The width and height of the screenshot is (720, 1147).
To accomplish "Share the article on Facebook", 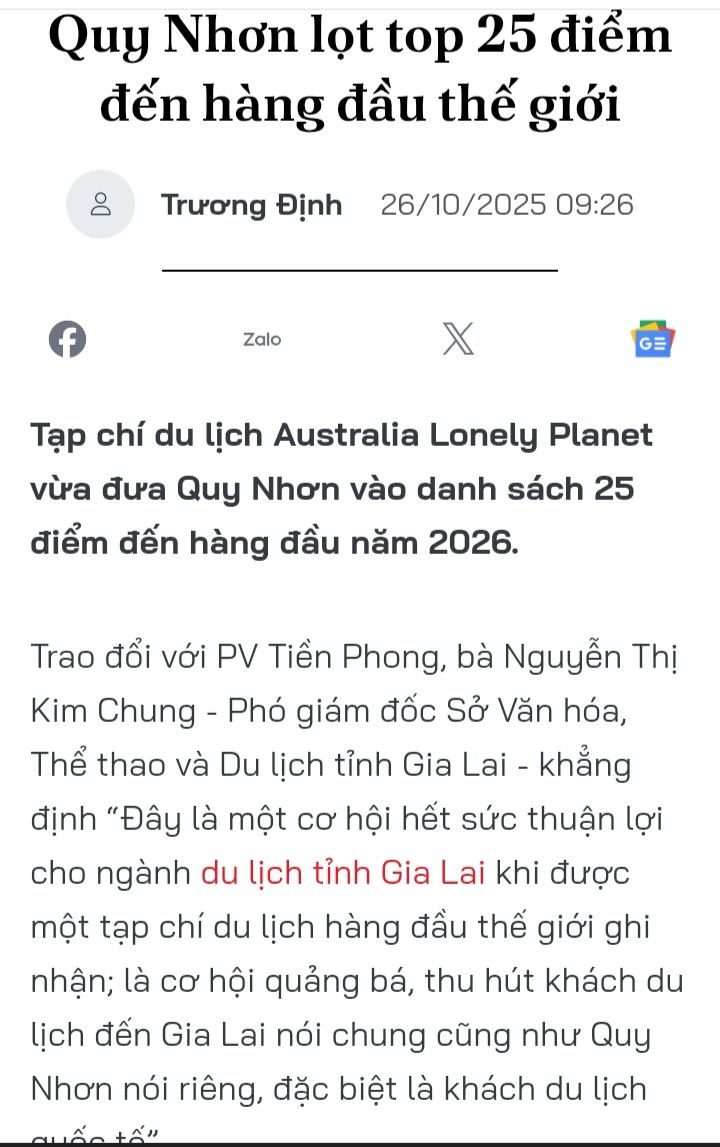I will coord(68,340).
